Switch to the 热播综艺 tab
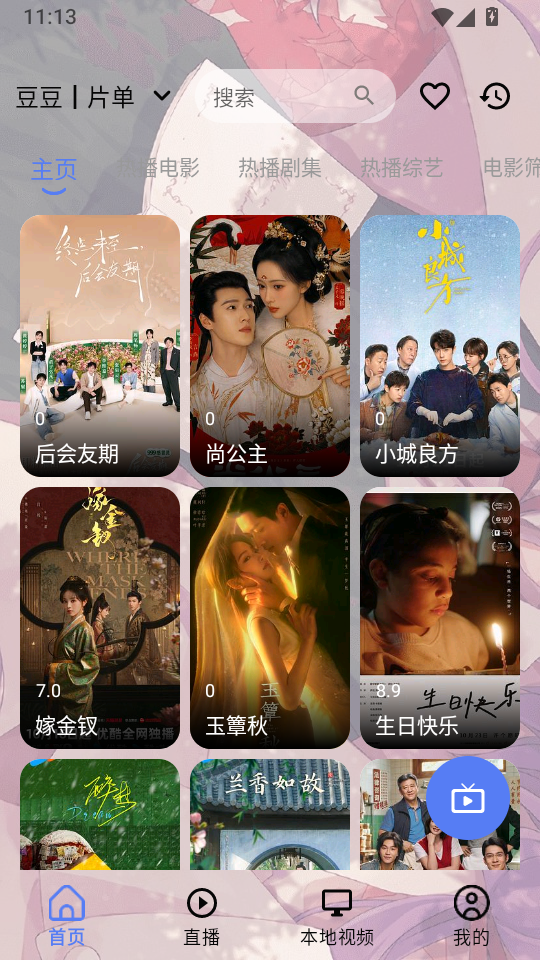Viewport: 540px width, 960px height. pos(402,168)
